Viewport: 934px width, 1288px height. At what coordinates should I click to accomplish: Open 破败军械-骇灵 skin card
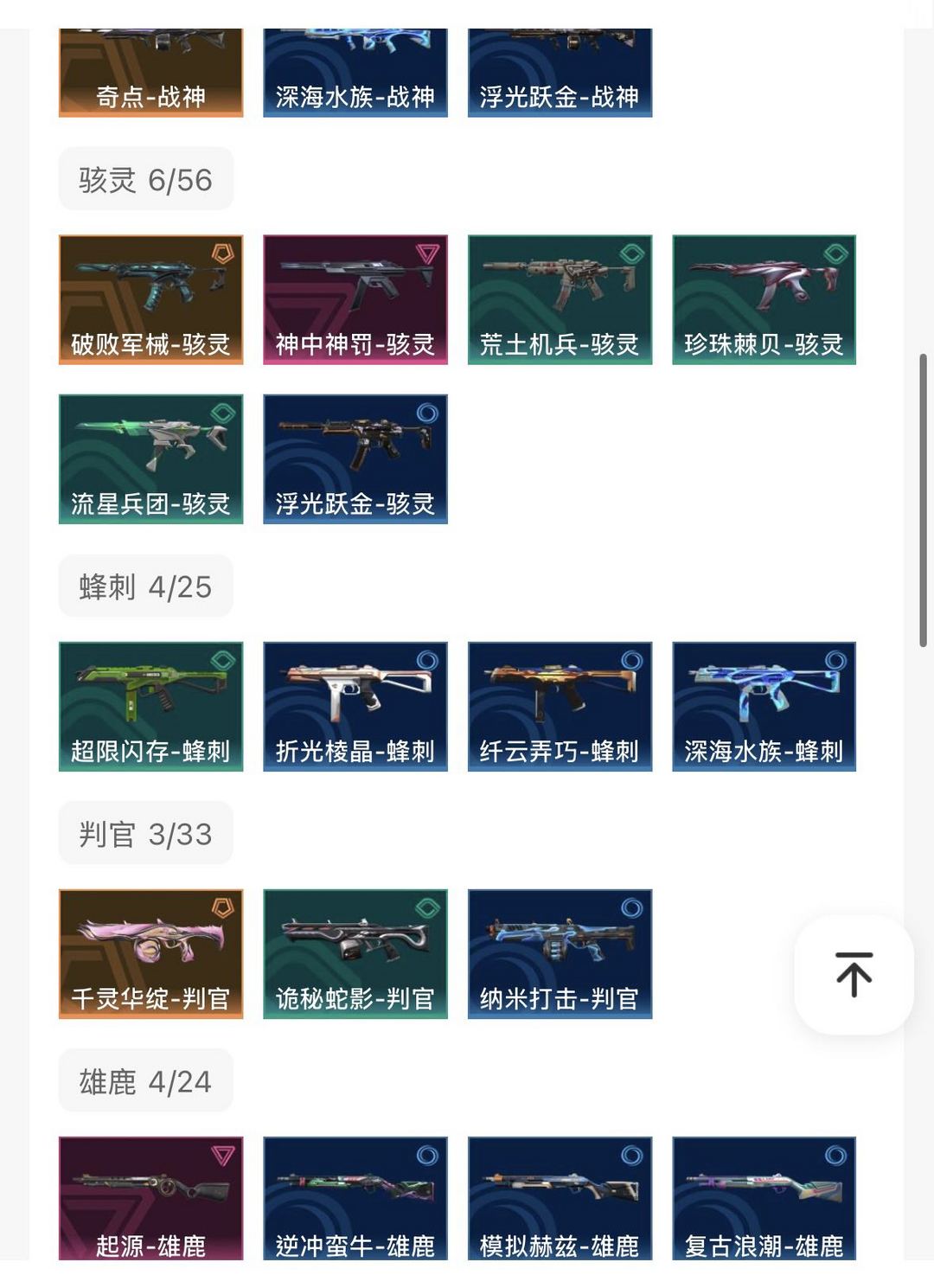(x=150, y=299)
